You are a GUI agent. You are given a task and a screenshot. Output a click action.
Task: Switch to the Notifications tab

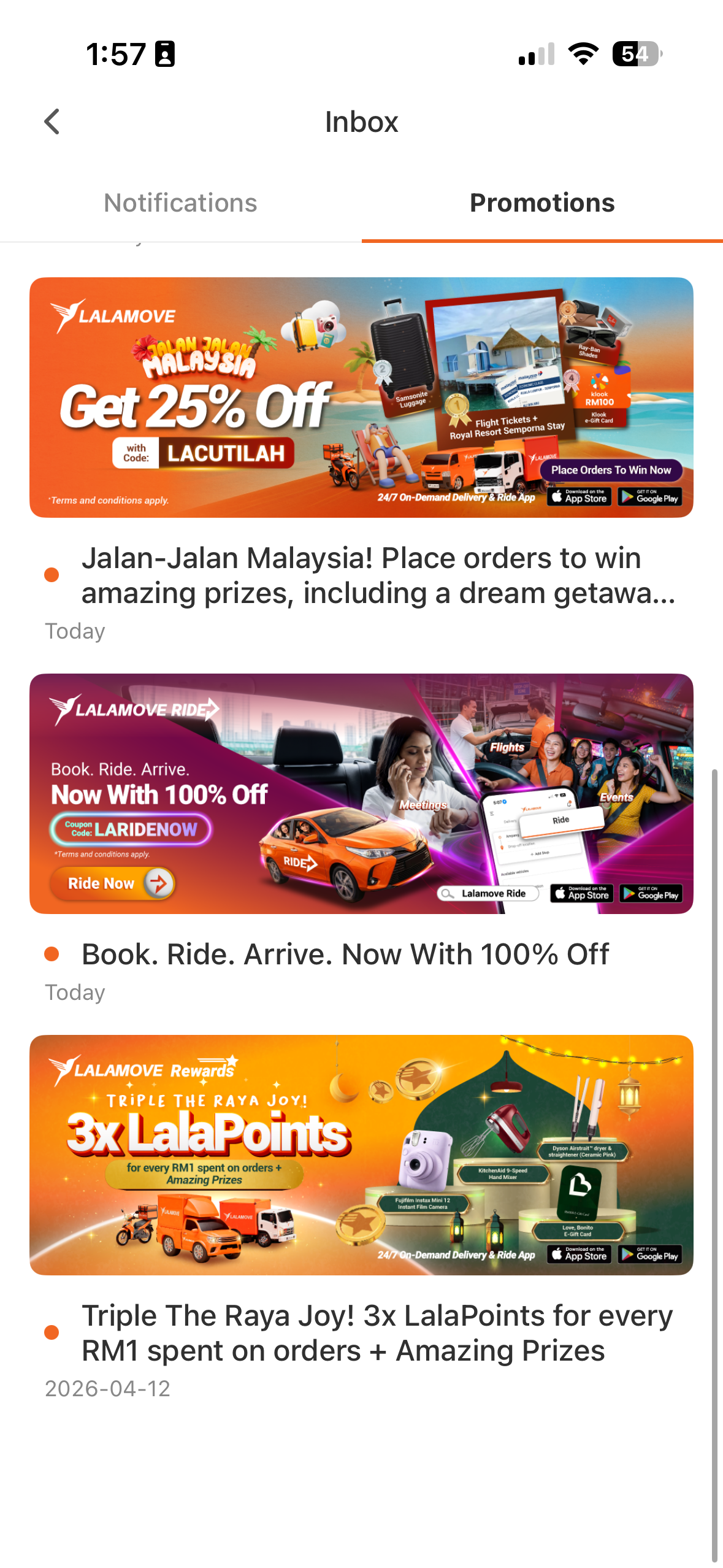click(180, 203)
